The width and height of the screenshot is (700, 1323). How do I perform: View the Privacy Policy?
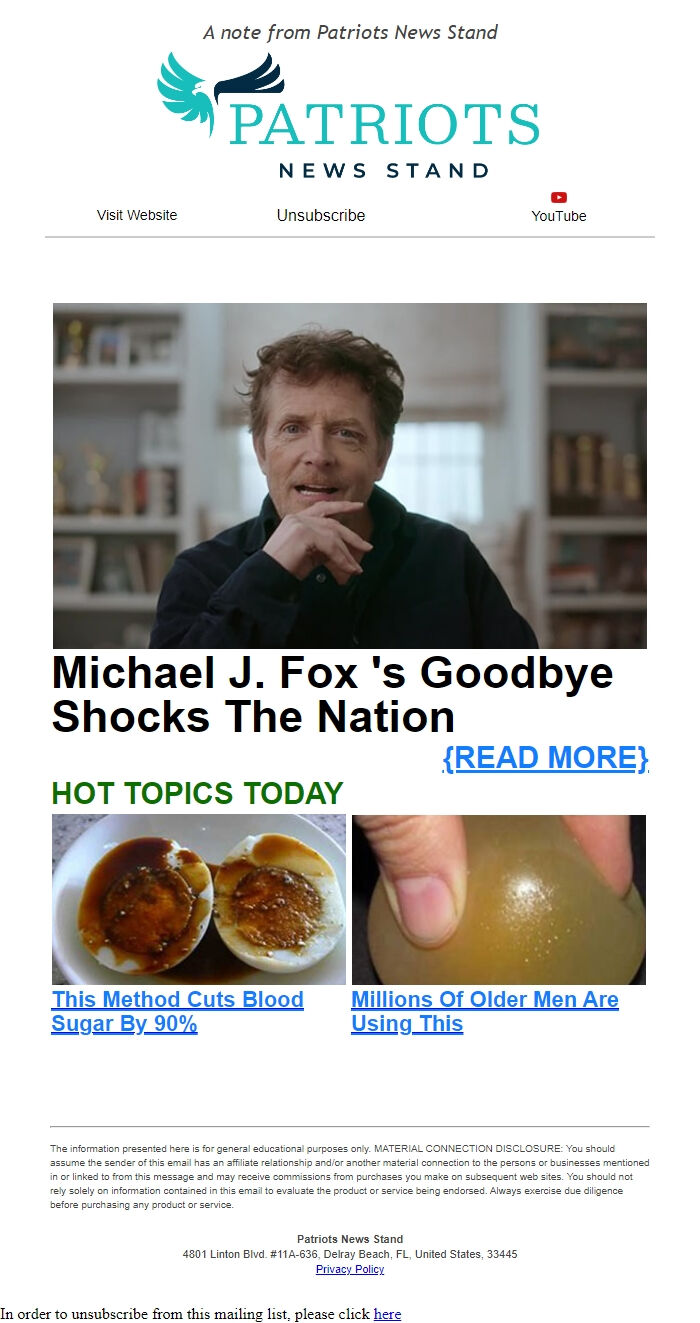click(350, 1269)
